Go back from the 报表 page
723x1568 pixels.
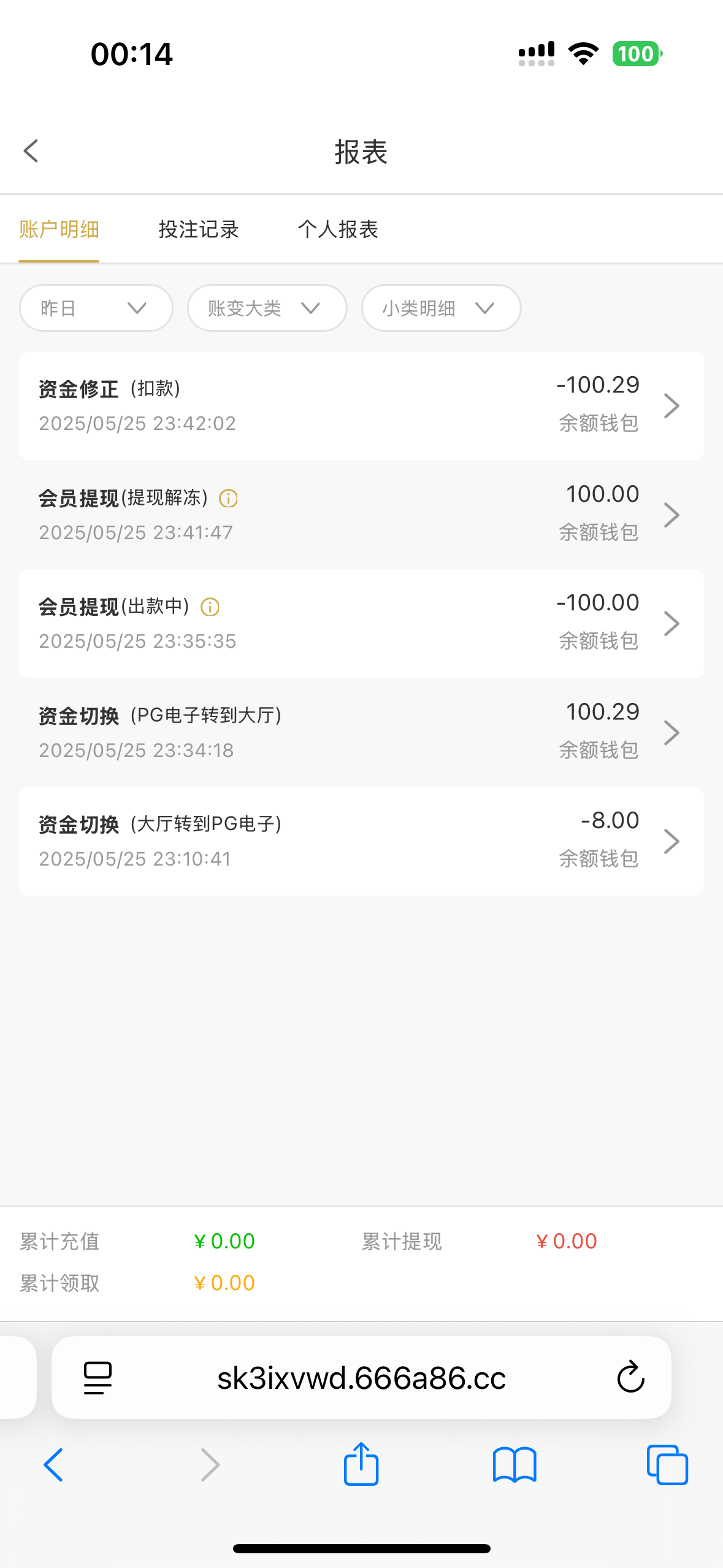31,151
